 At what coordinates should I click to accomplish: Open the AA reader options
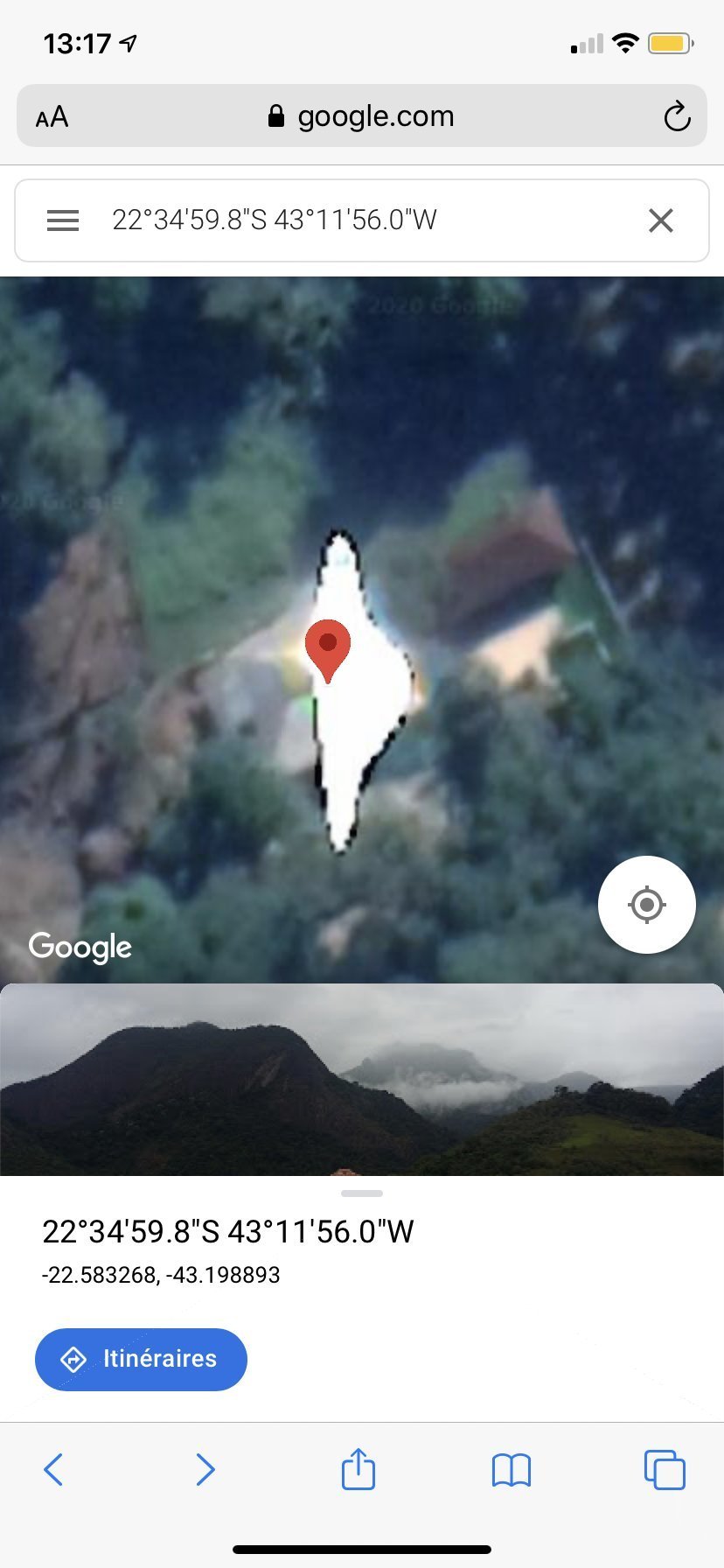[x=52, y=116]
